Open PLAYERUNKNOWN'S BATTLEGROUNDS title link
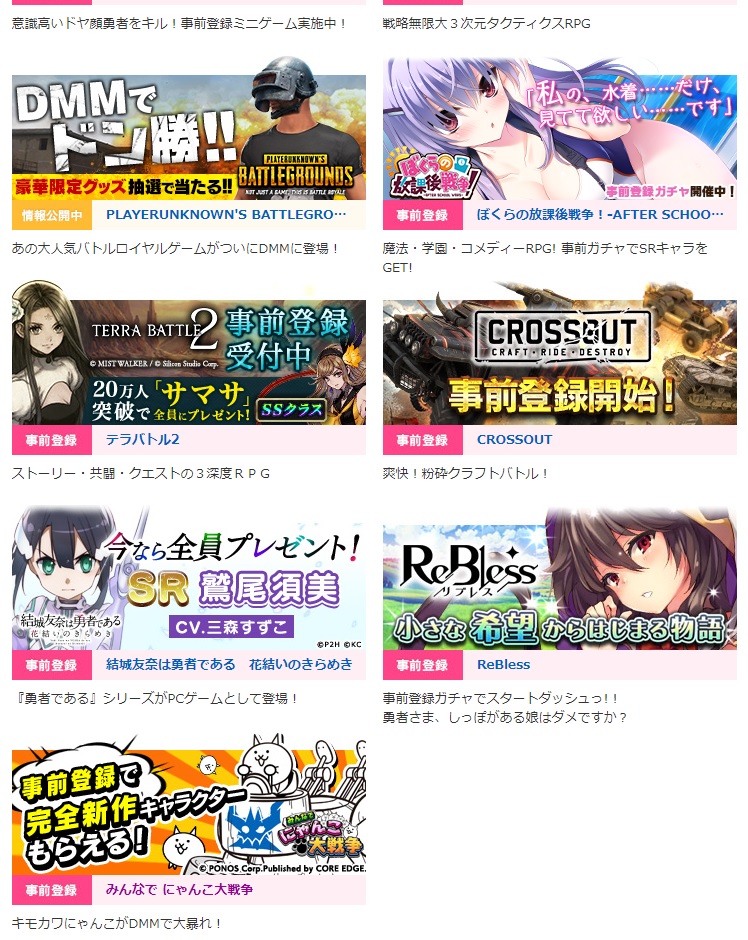 (x=226, y=215)
